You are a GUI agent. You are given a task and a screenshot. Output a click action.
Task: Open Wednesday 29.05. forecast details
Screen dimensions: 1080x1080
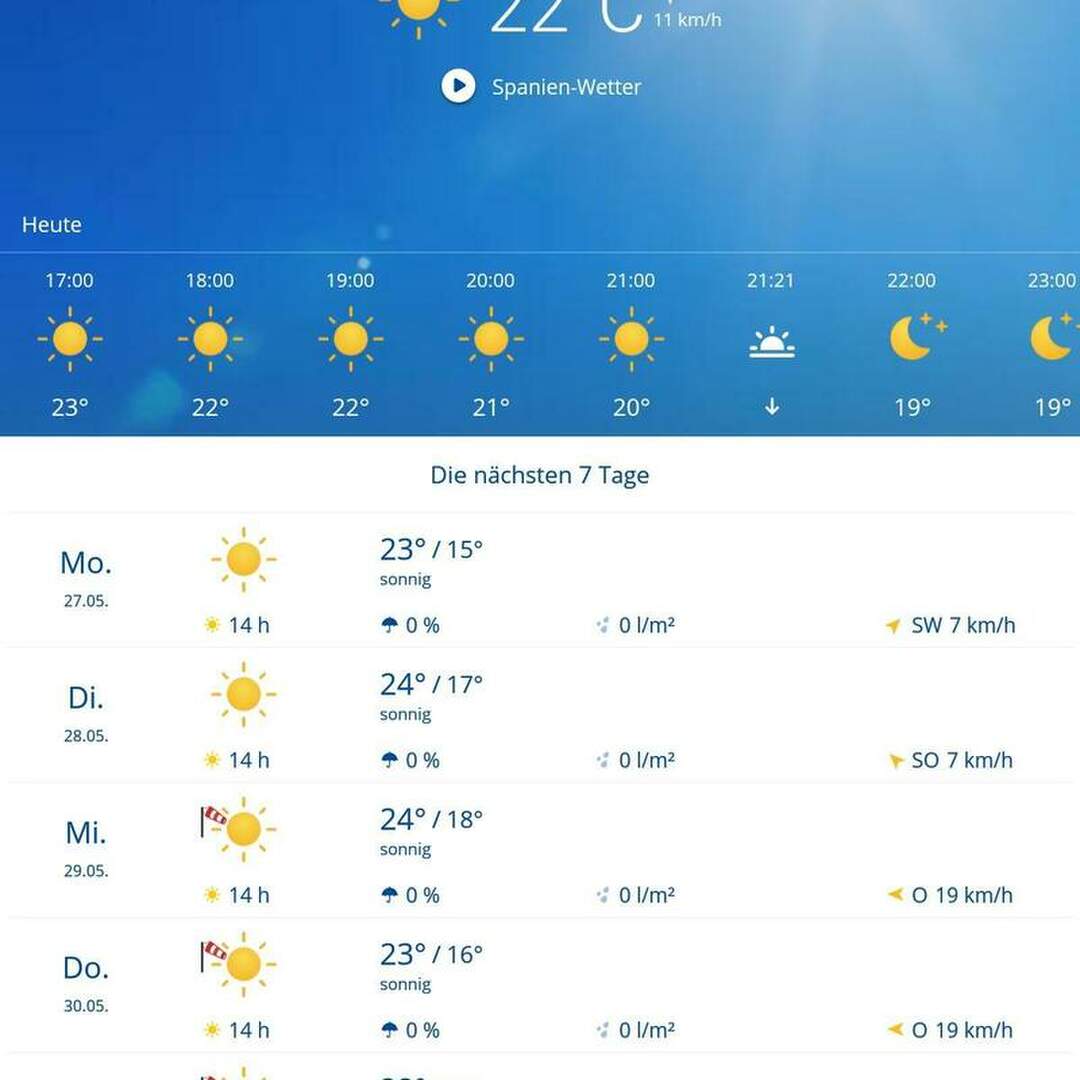[540, 851]
